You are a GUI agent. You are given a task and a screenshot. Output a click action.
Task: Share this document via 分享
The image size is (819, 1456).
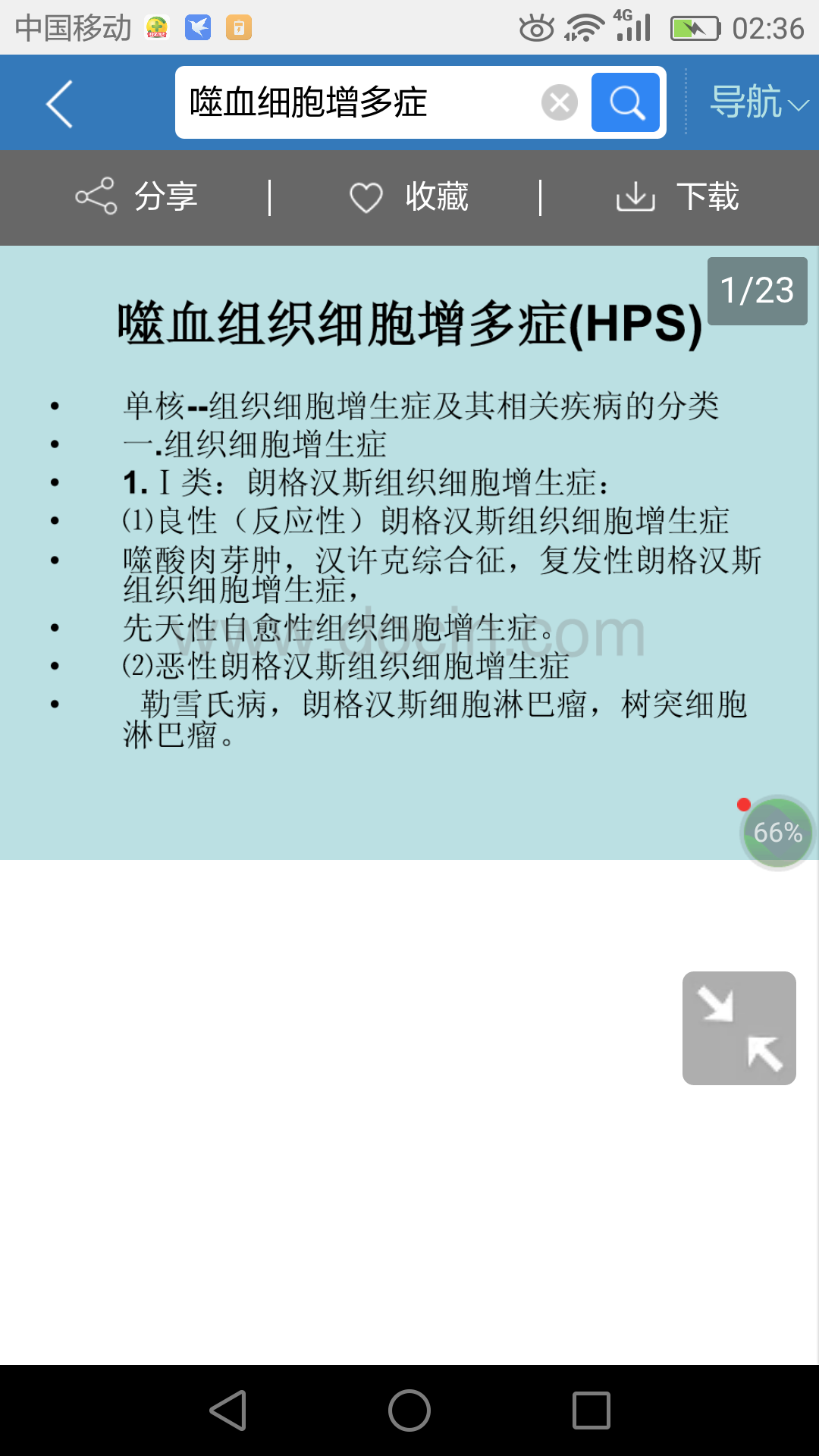[x=136, y=197]
